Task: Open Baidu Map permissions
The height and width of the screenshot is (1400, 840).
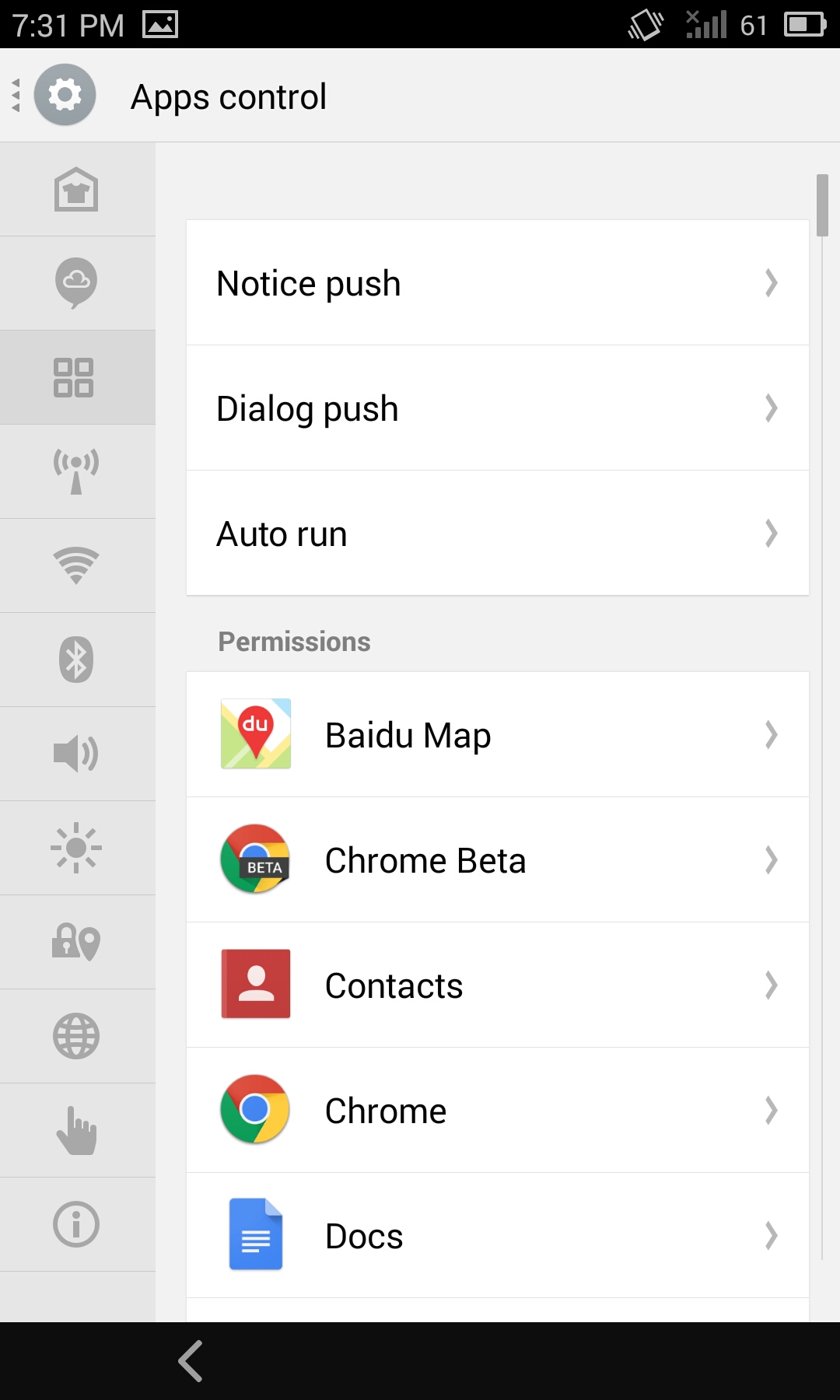Action: [x=498, y=735]
